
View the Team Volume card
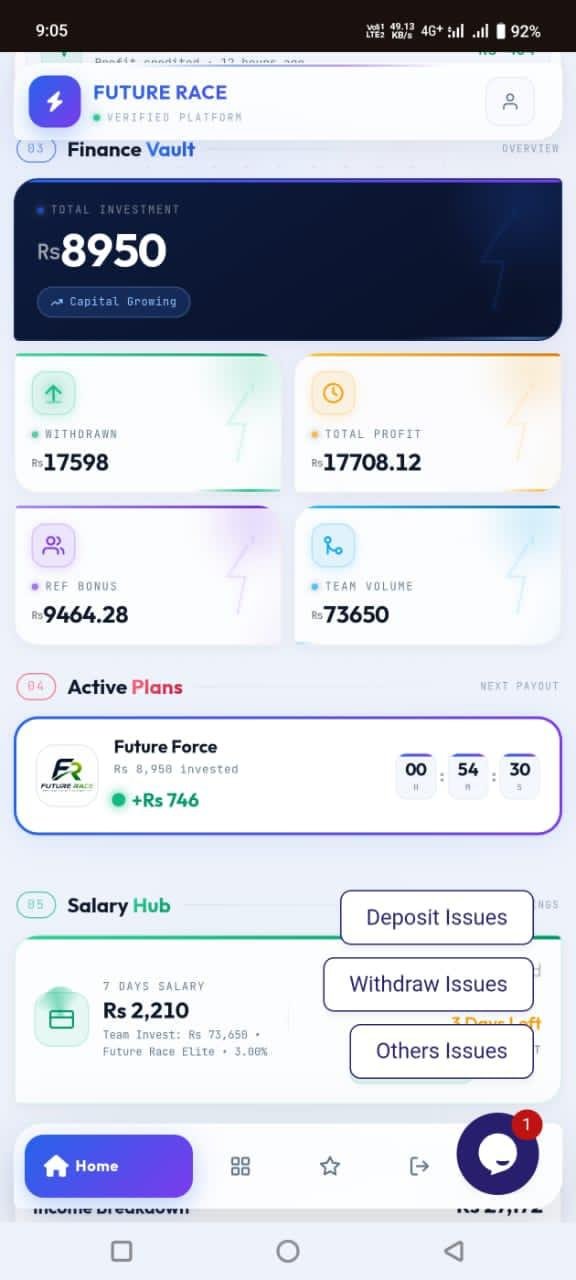tap(427, 575)
